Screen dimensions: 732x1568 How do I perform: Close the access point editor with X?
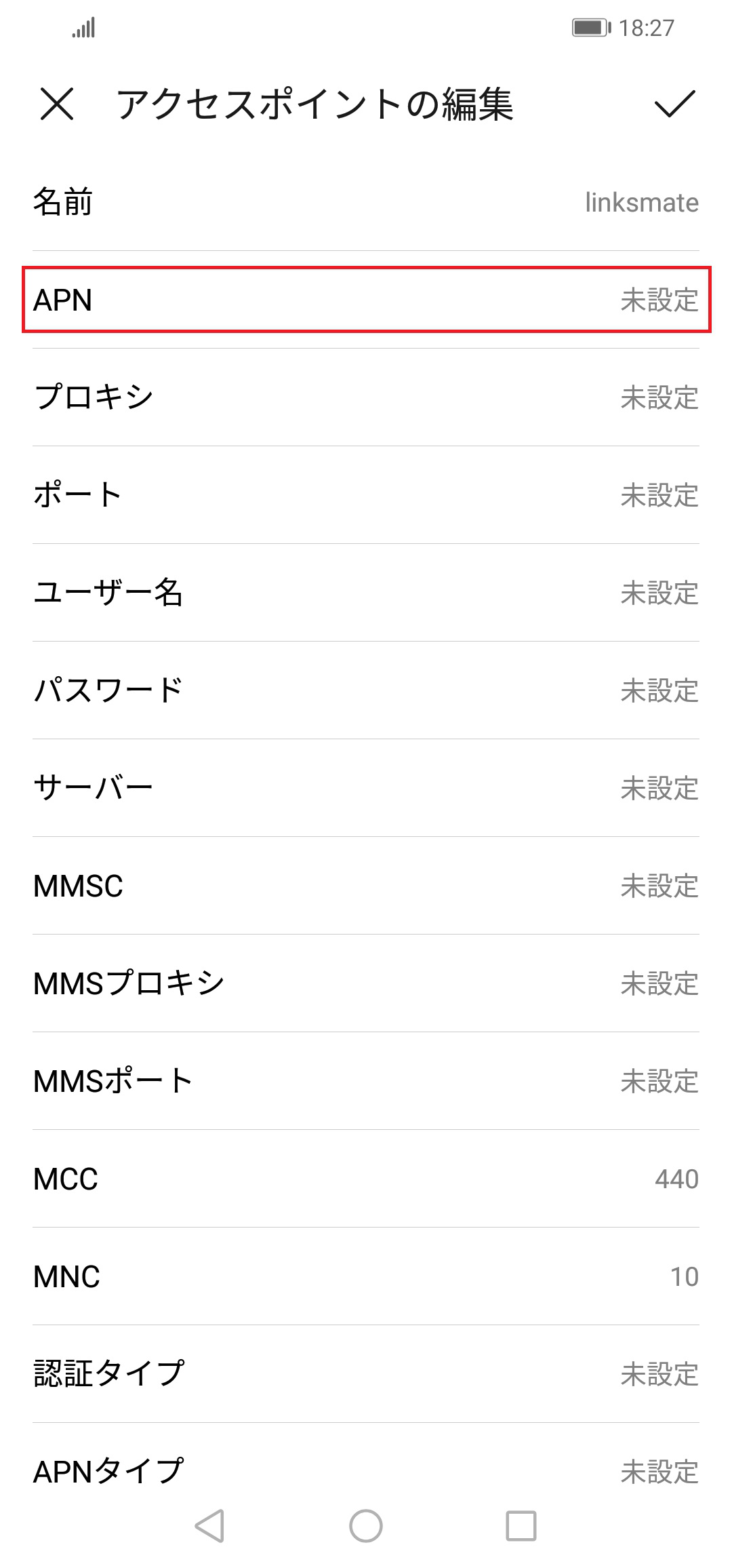coord(57,104)
